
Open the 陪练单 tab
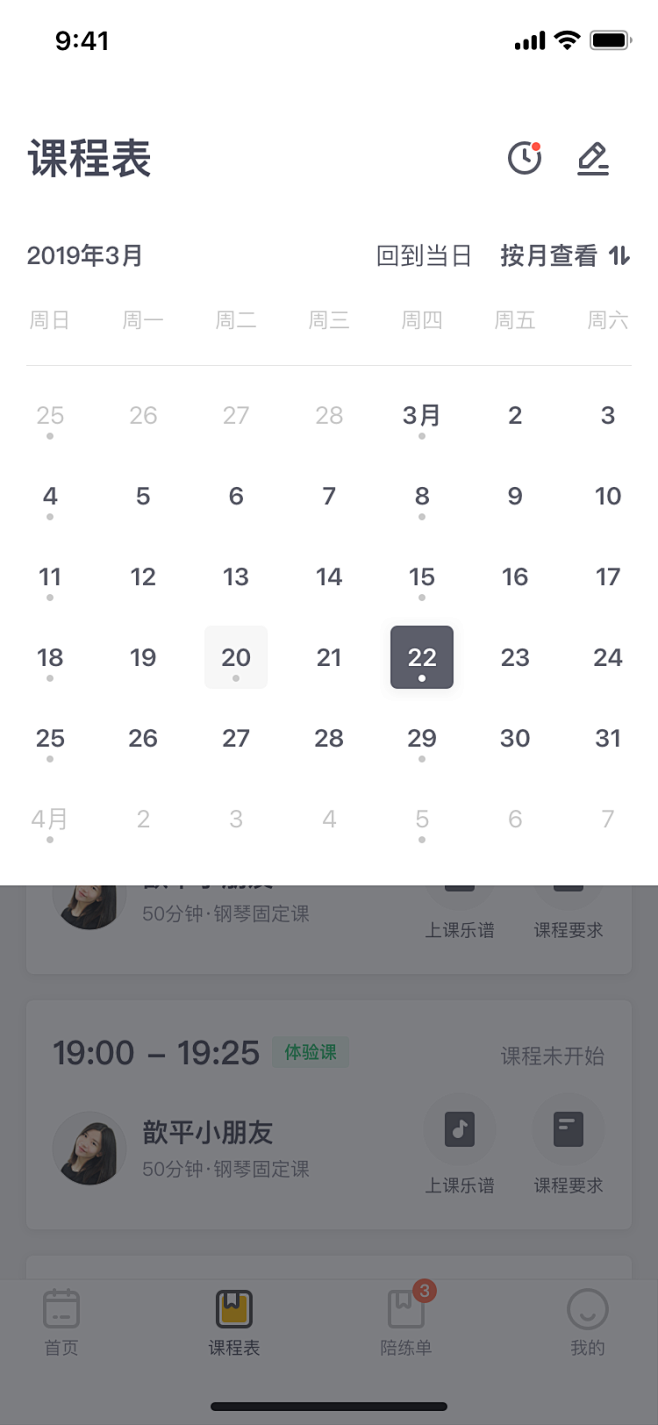(406, 1322)
